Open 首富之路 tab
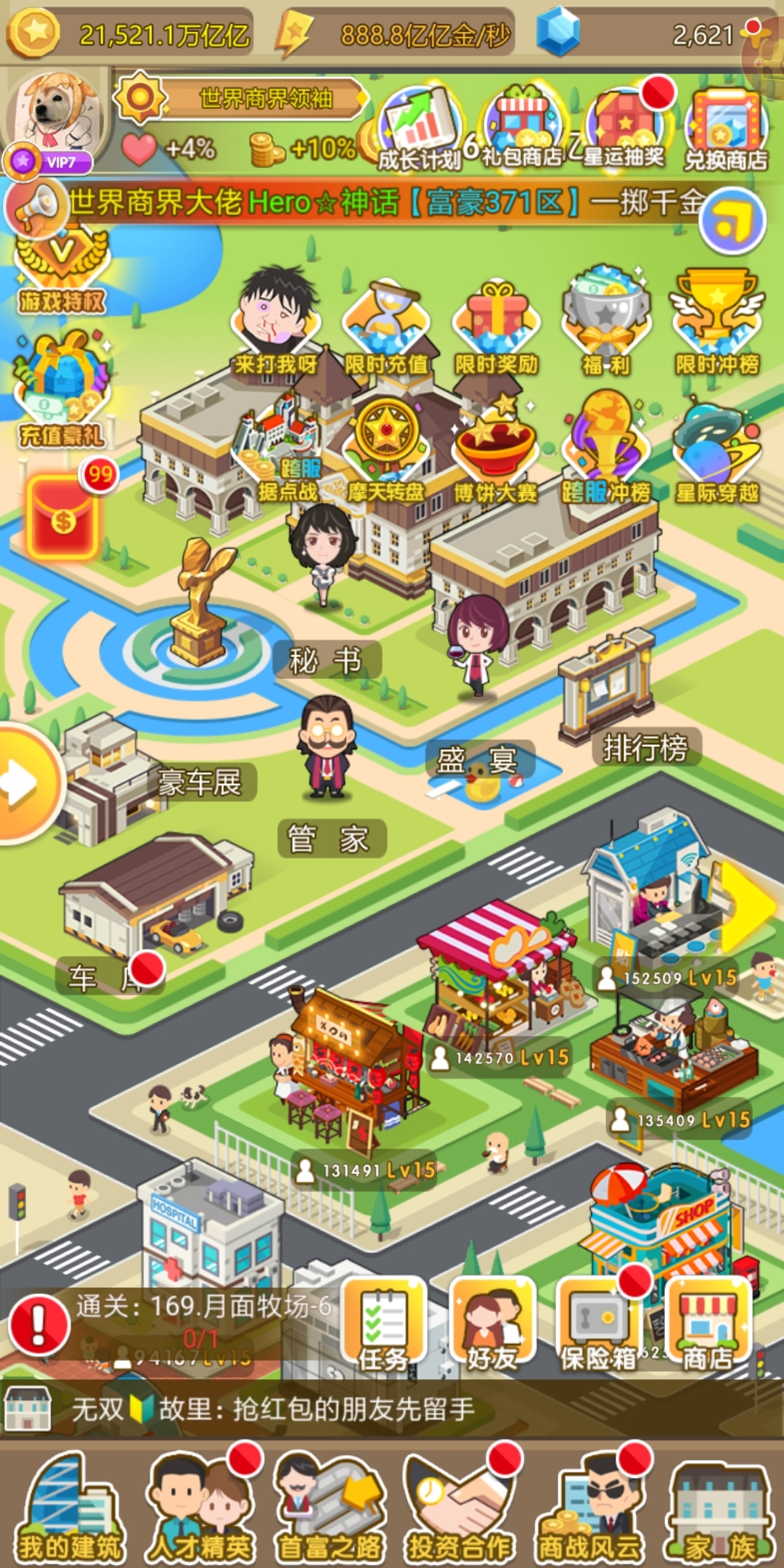 click(x=330, y=1507)
